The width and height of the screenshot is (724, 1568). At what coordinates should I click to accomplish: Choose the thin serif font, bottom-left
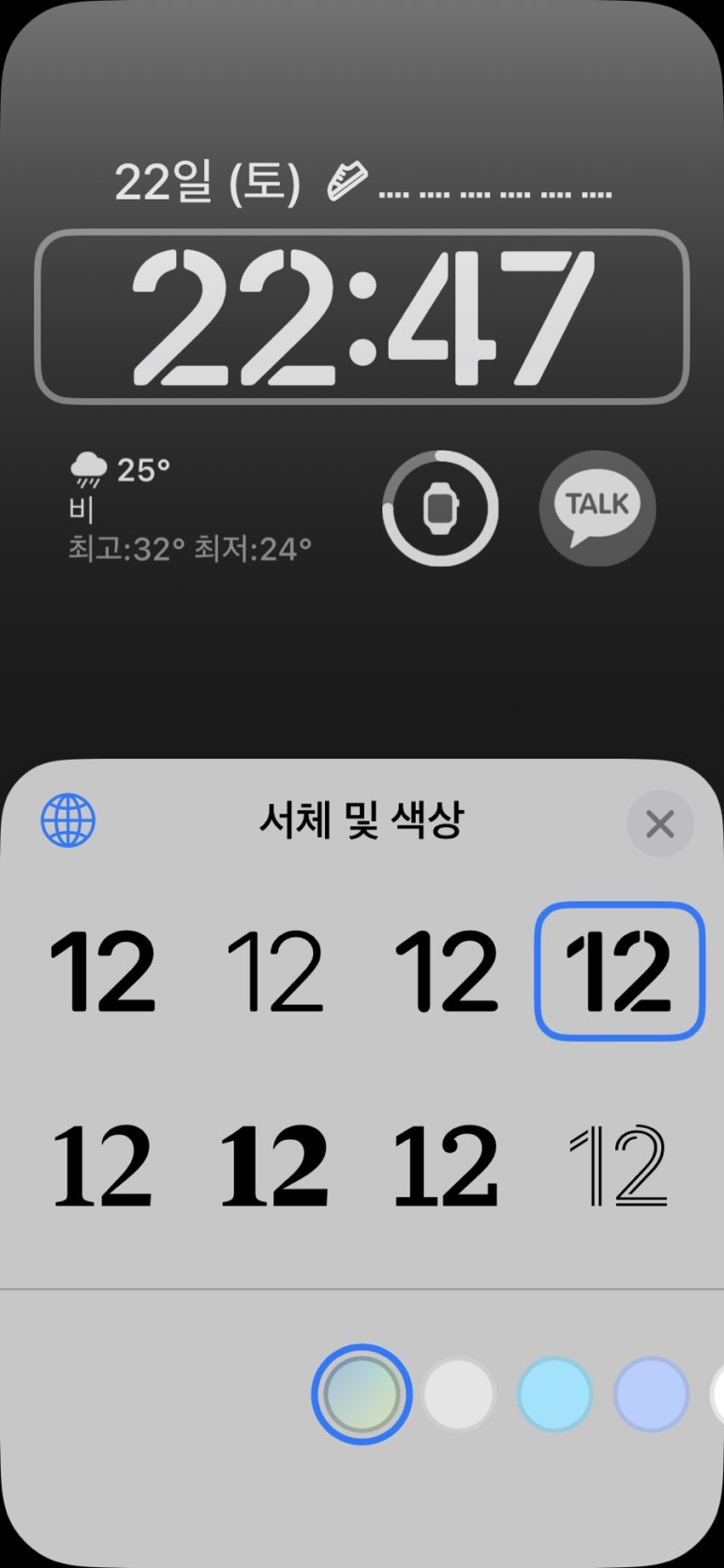[103, 1166]
